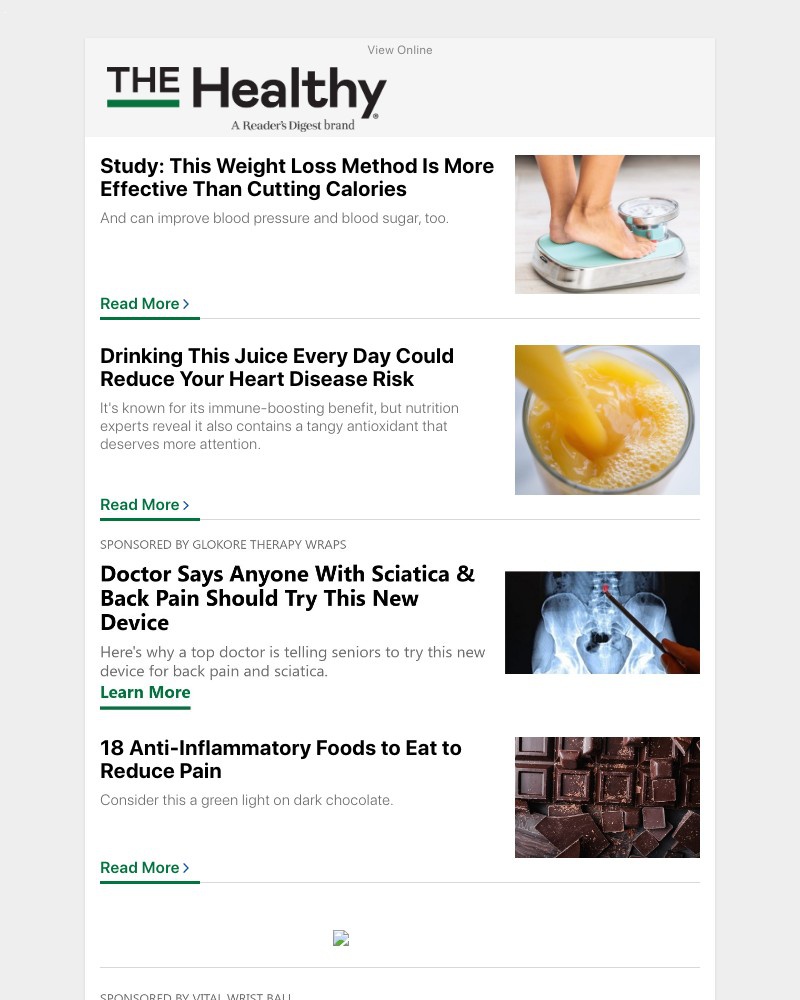
Task: Click the chevron beside the first Read More link
Action: [x=185, y=304]
